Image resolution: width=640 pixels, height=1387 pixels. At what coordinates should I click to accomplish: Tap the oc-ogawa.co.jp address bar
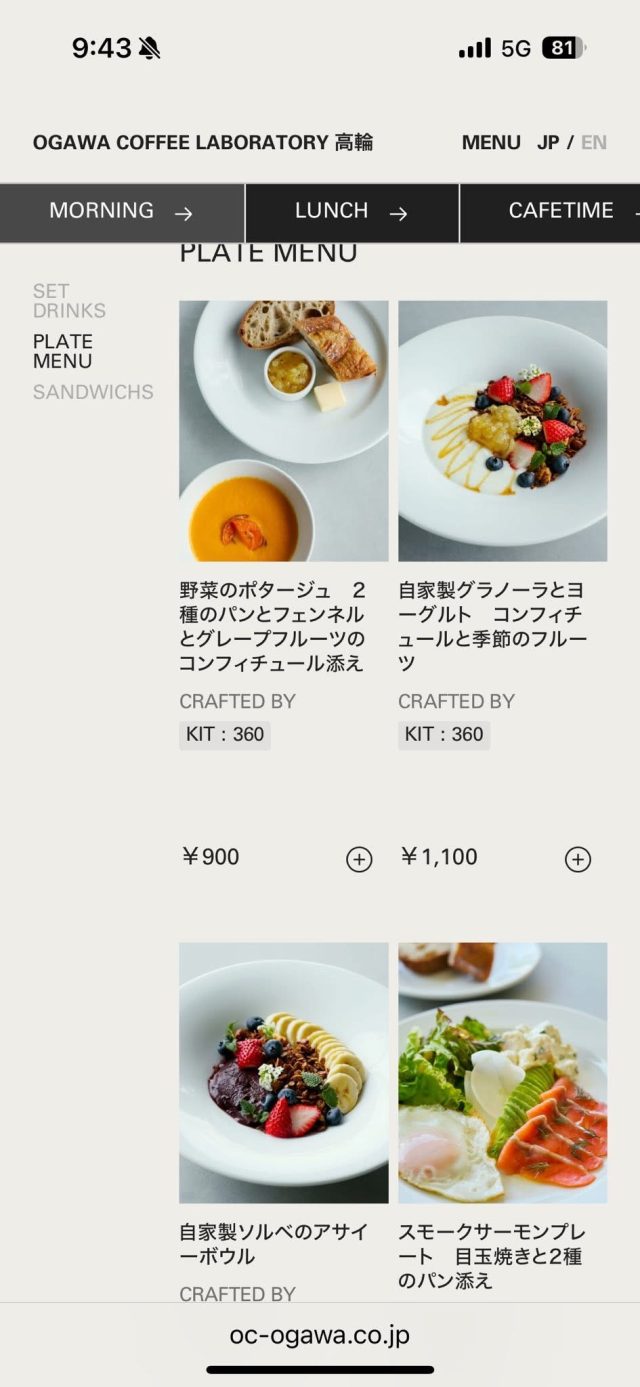(x=320, y=1335)
